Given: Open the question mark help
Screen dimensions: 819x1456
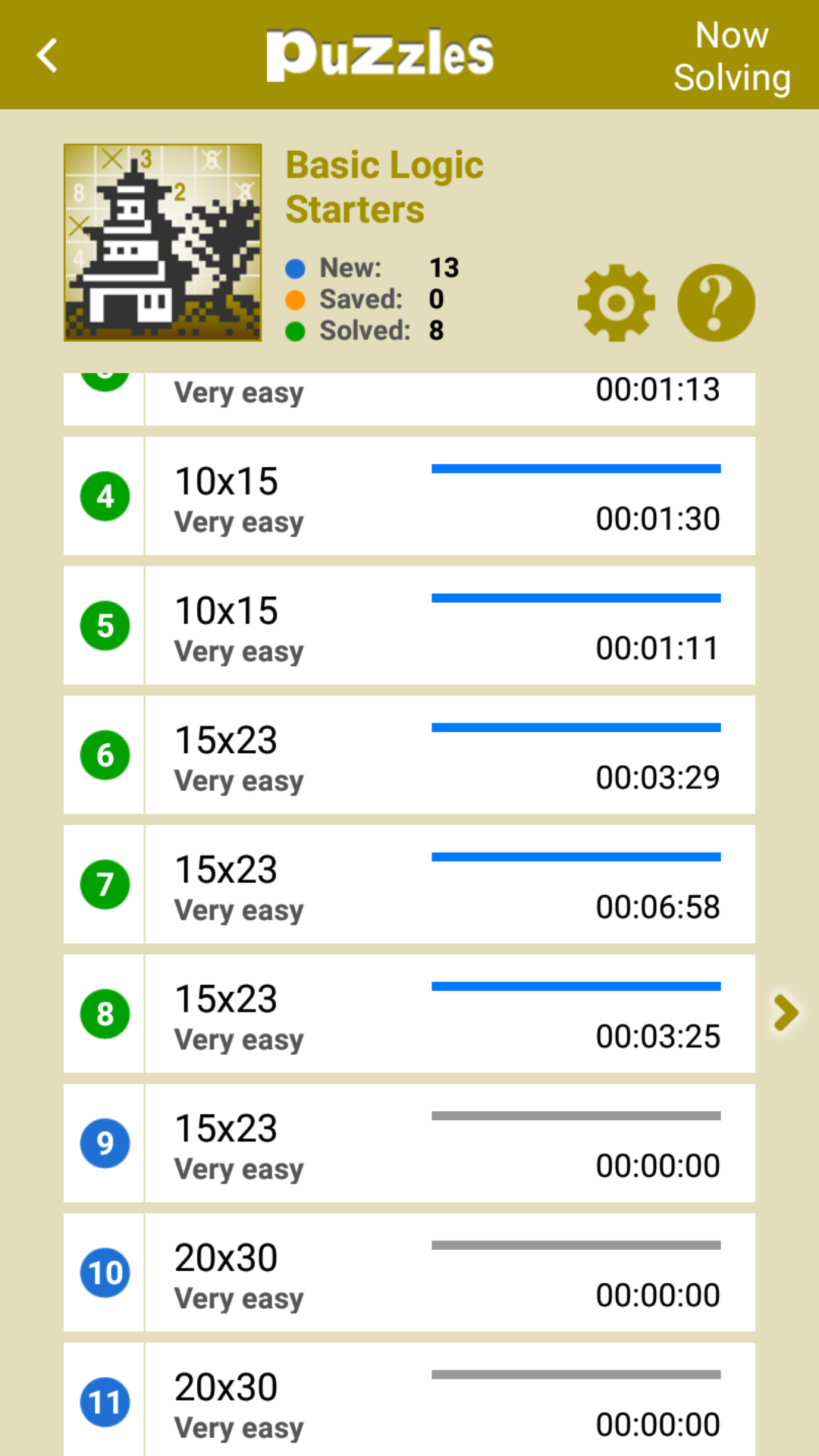Looking at the screenshot, I should 716,303.
